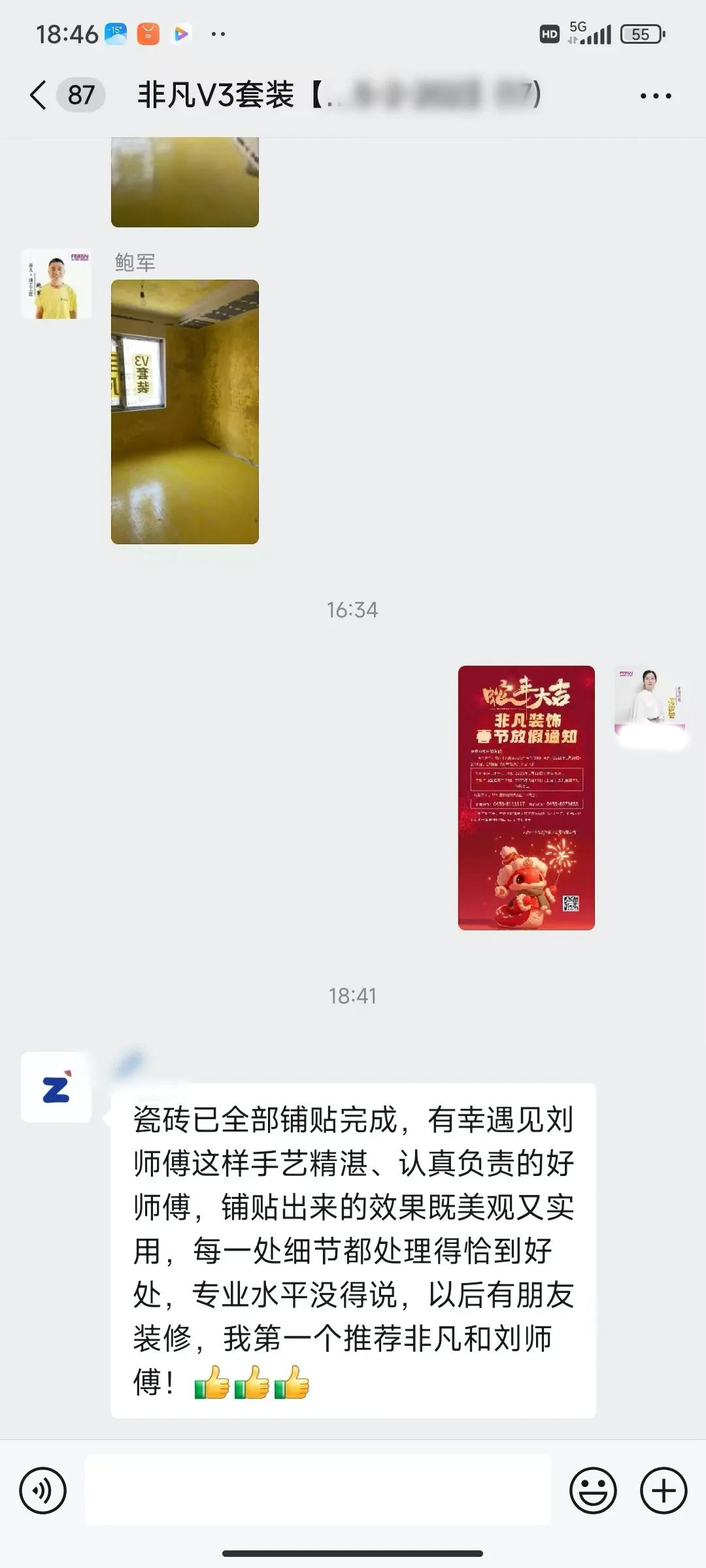
Task: Open 鲍军's yellow room photo
Action: click(185, 412)
